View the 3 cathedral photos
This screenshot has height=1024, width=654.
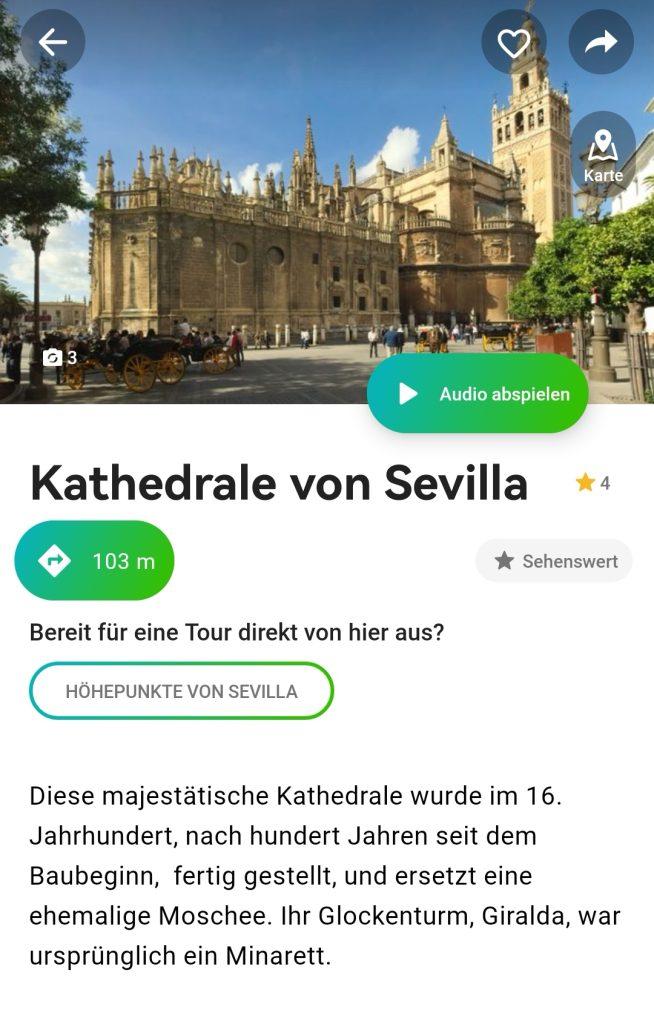tap(60, 357)
